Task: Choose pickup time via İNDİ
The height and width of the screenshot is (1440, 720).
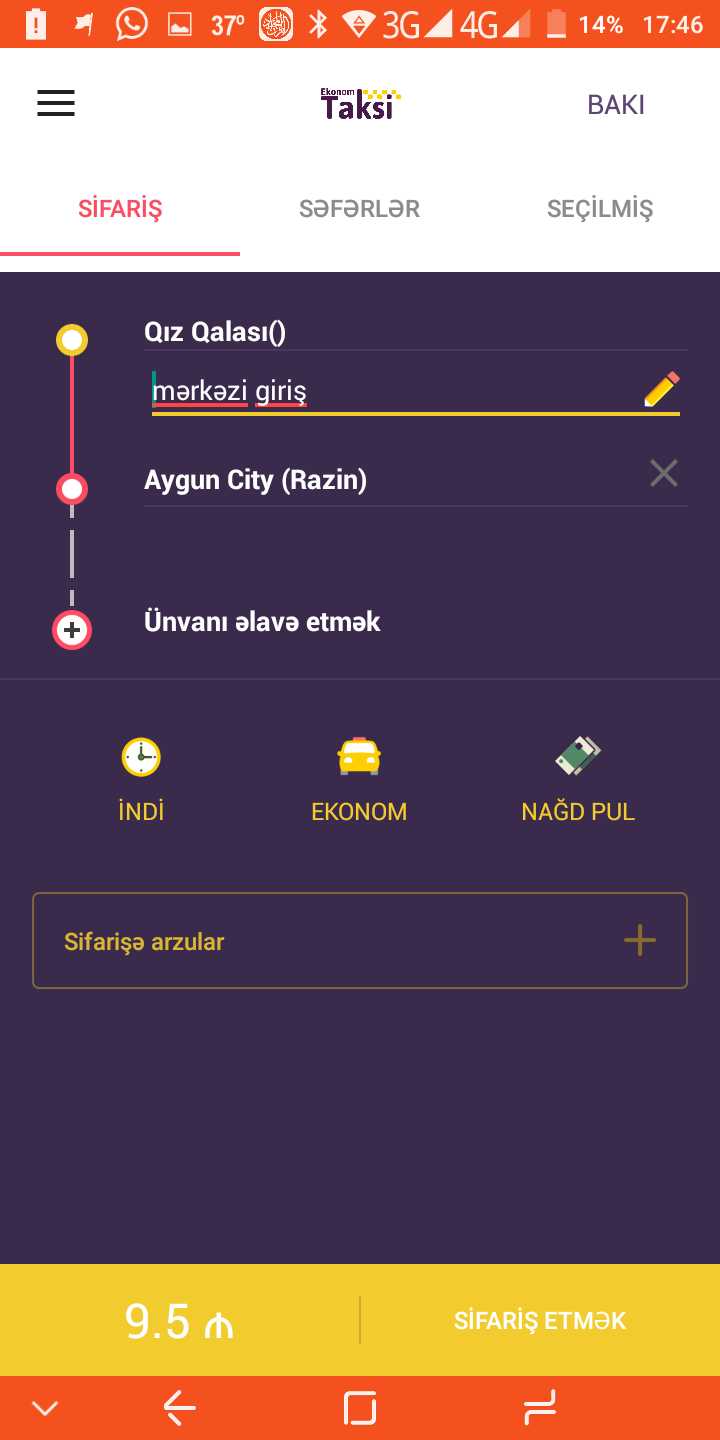Action: click(x=141, y=780)
